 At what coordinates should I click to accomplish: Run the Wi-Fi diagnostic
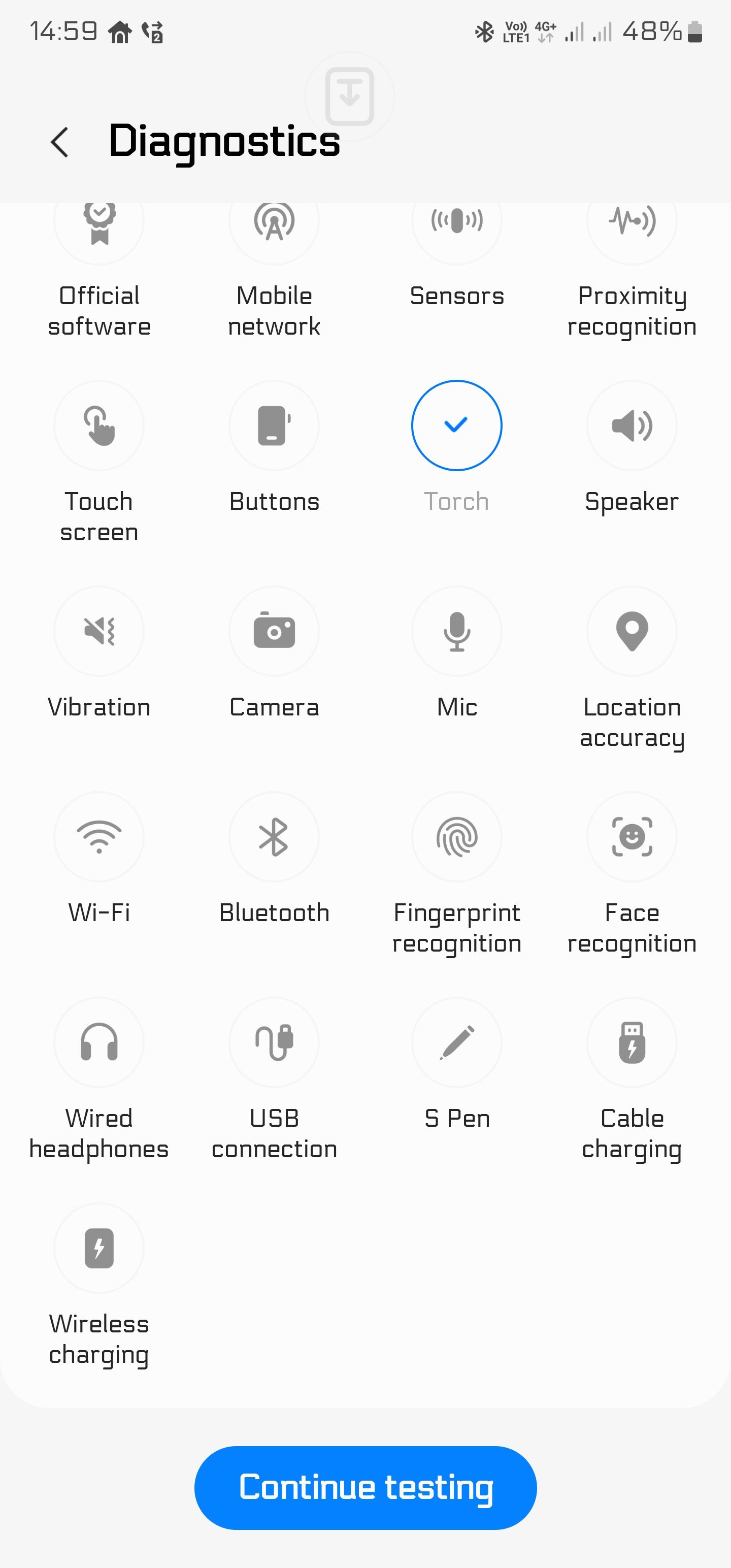(99, 864)
